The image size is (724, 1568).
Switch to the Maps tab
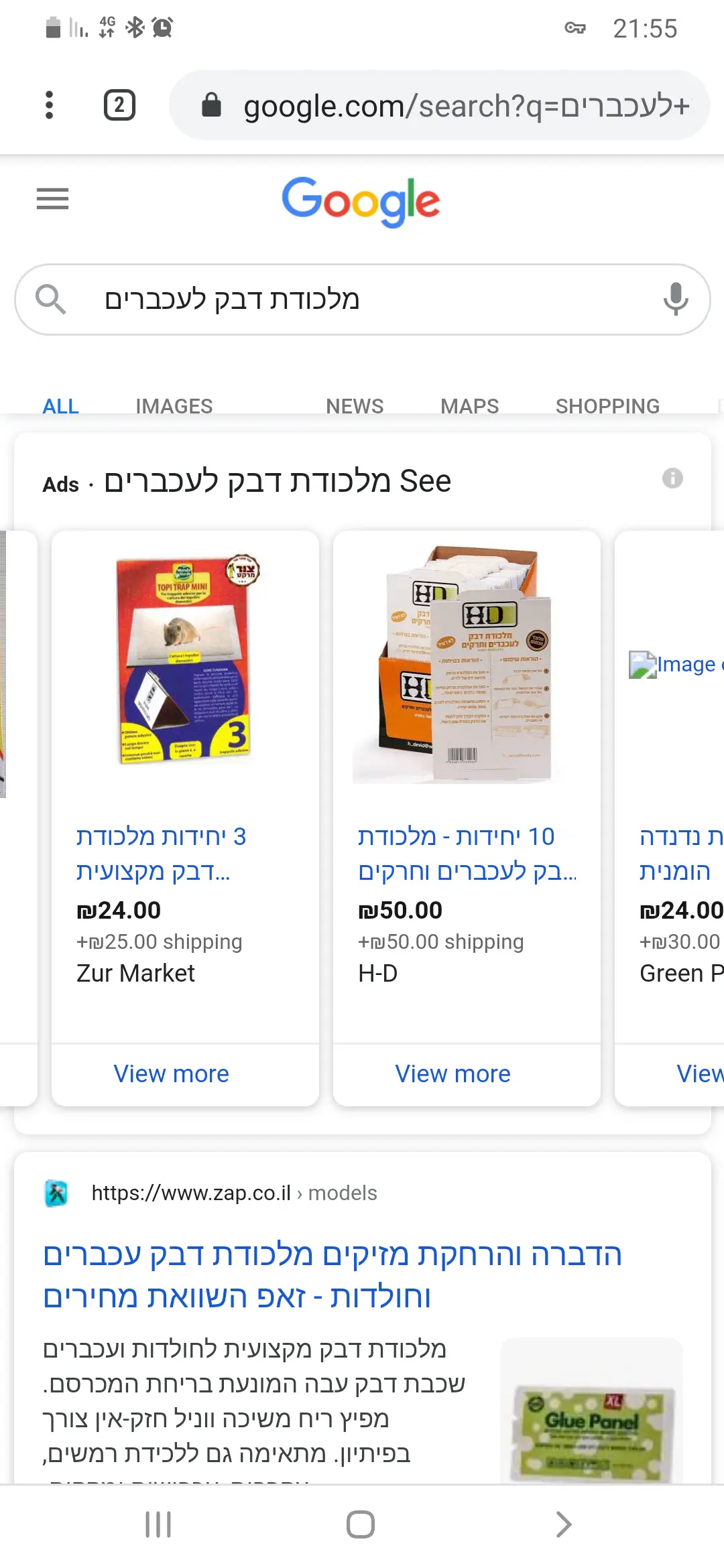coord(469,406)
